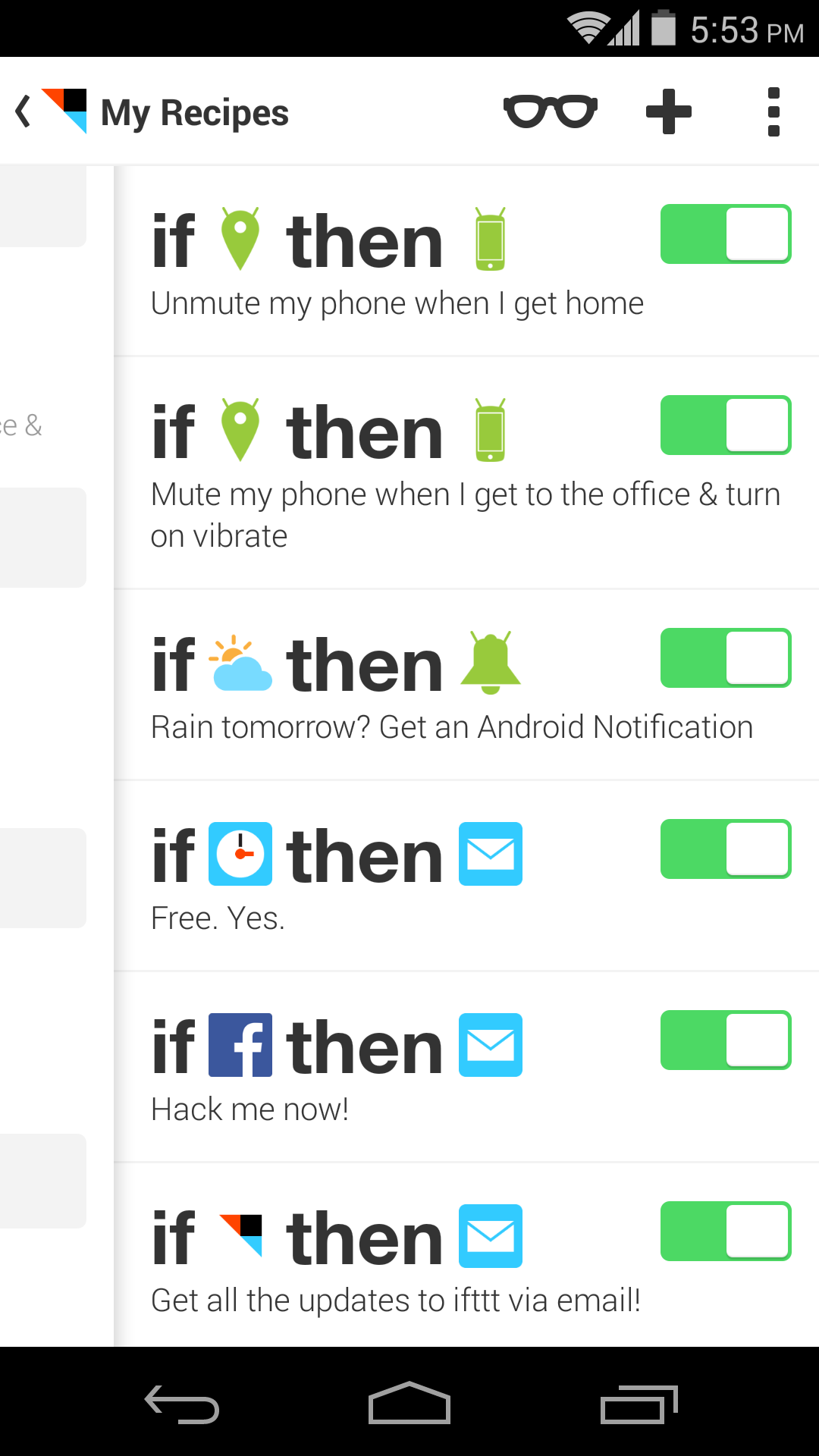Tap the system home button
819x1456 pixels.
(x=409, y=1403)
